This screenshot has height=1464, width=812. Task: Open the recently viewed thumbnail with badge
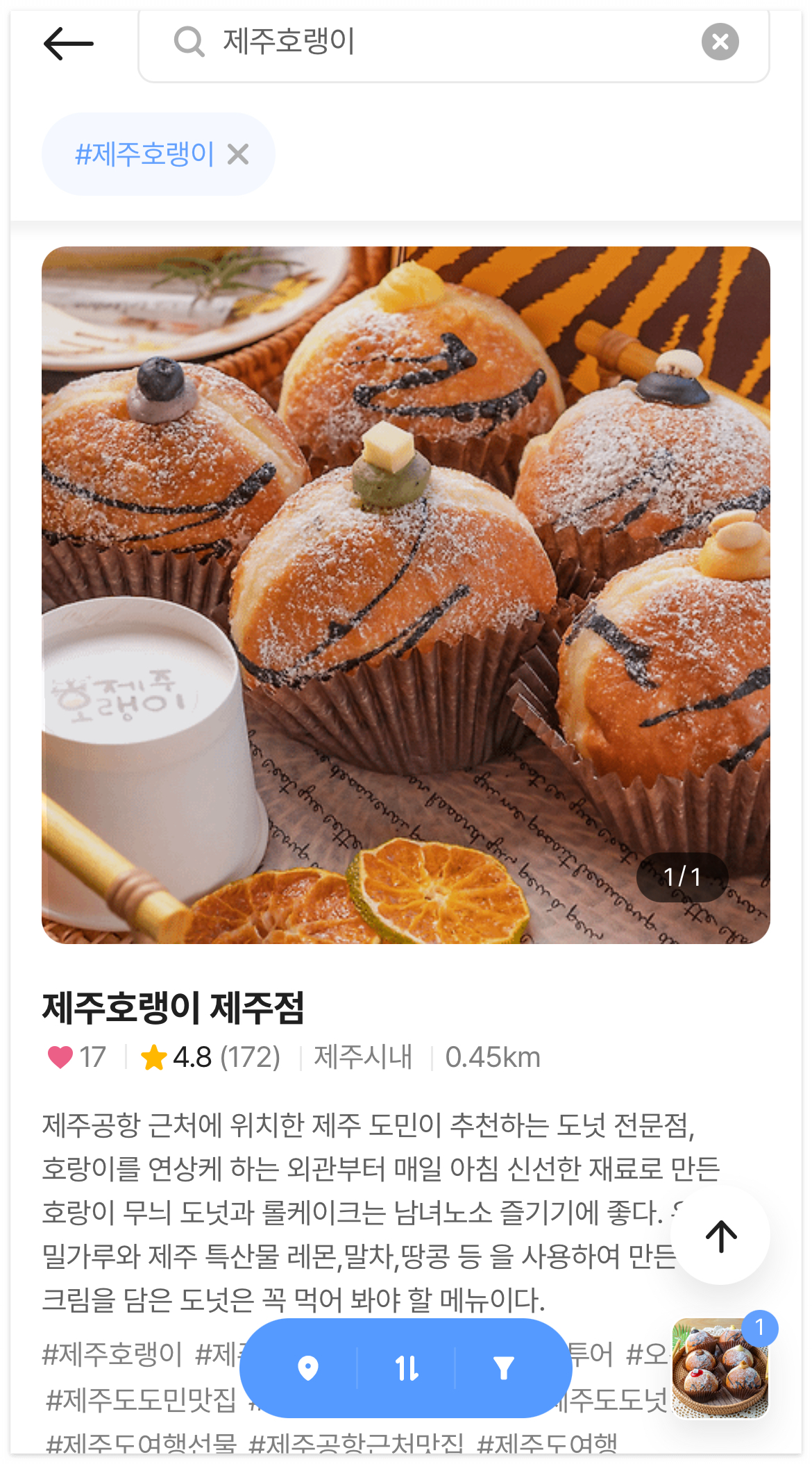(x=720, y=1367)
